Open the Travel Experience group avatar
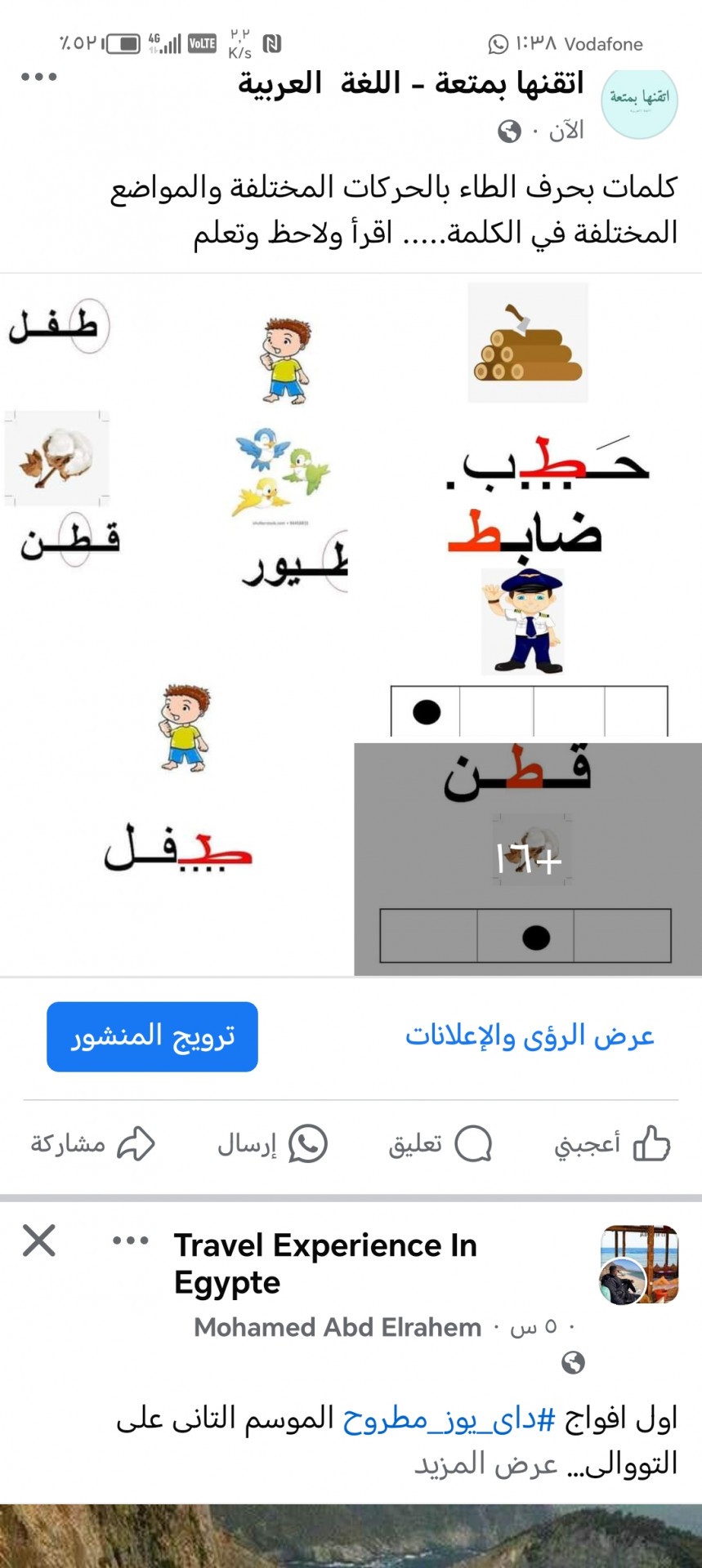Image resolution: width=702 pixels, height=1568 pixels. click(x=639, y=1263)
